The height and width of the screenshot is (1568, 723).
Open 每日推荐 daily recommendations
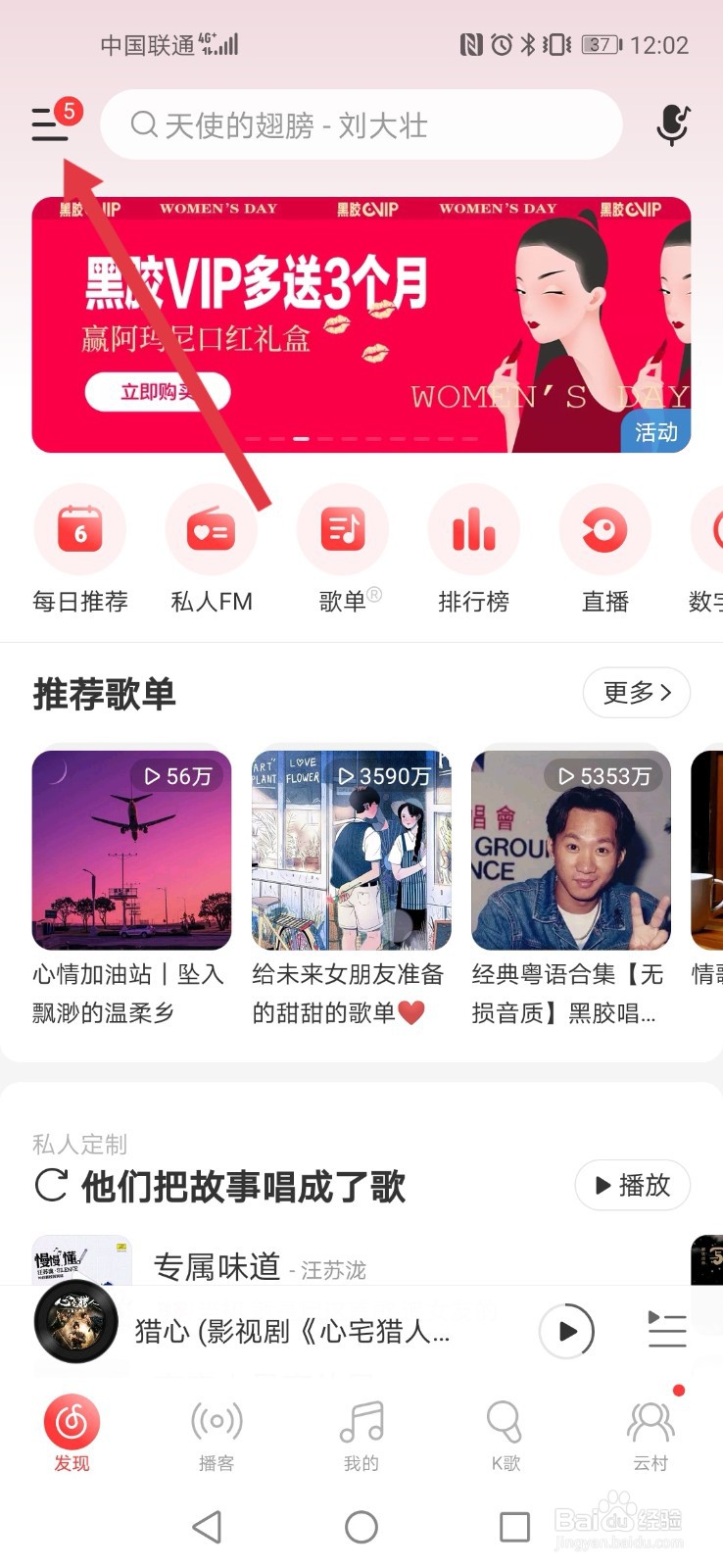(x=79, y=549)
